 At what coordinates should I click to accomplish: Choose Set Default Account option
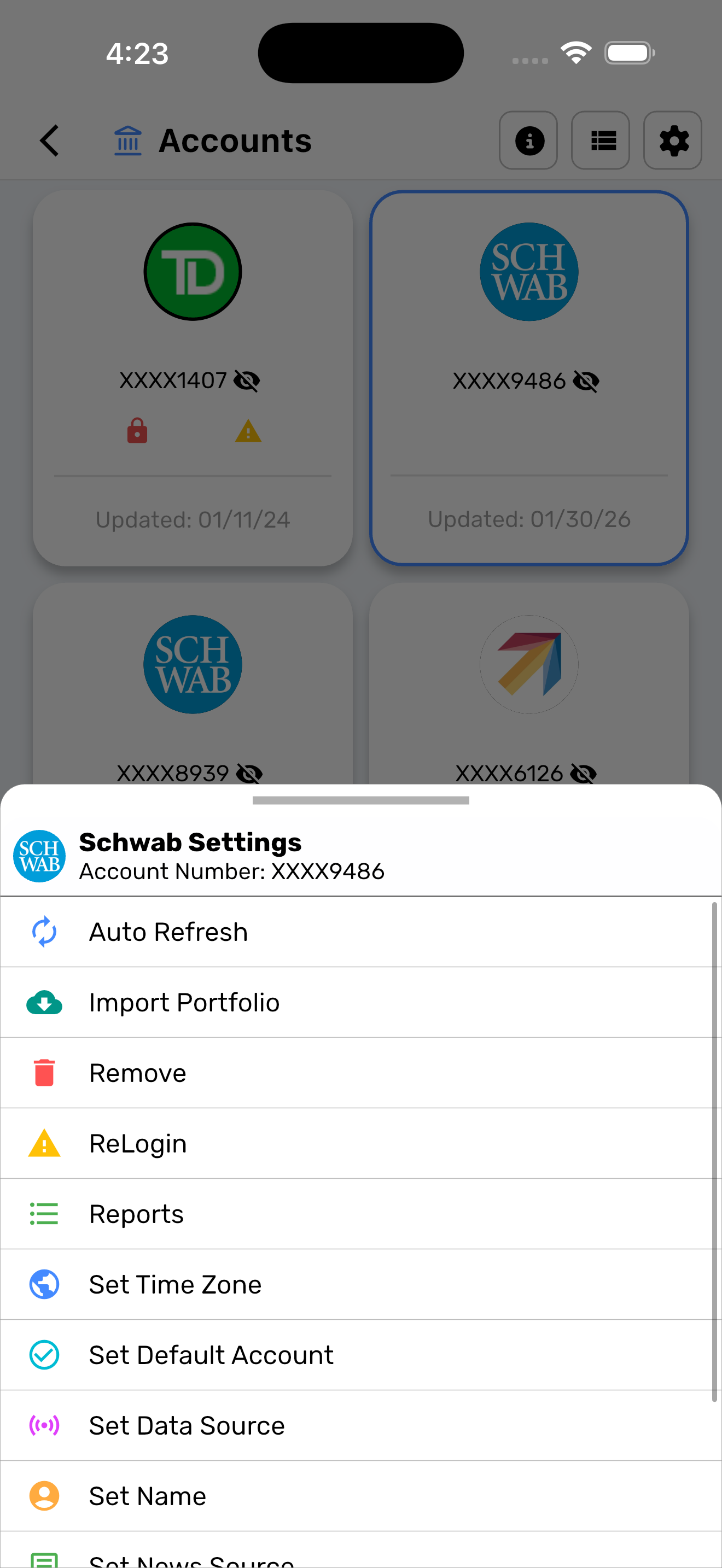pos(211,1355)
